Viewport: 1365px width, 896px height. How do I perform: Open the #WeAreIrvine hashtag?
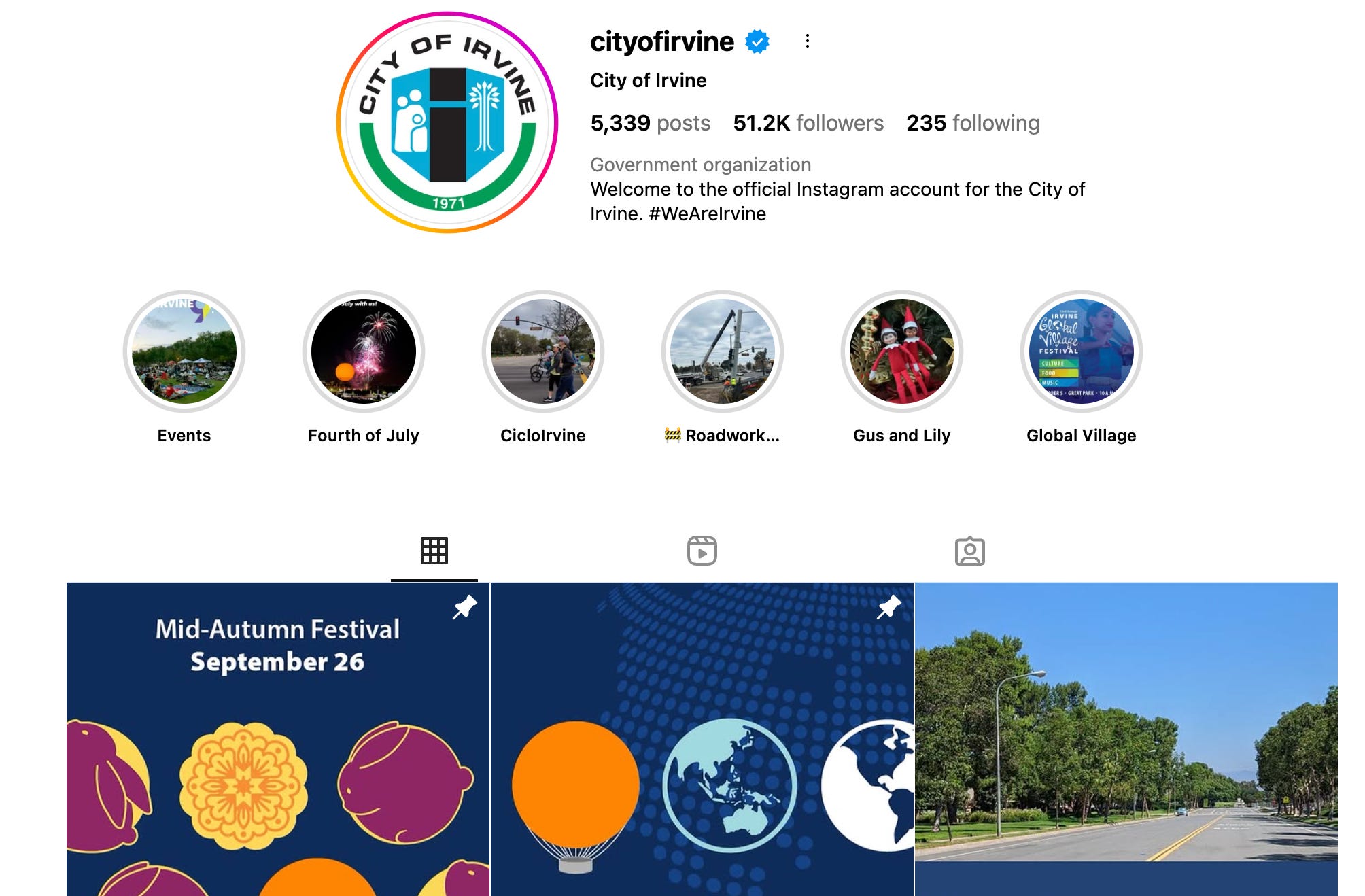pos(707,213)
